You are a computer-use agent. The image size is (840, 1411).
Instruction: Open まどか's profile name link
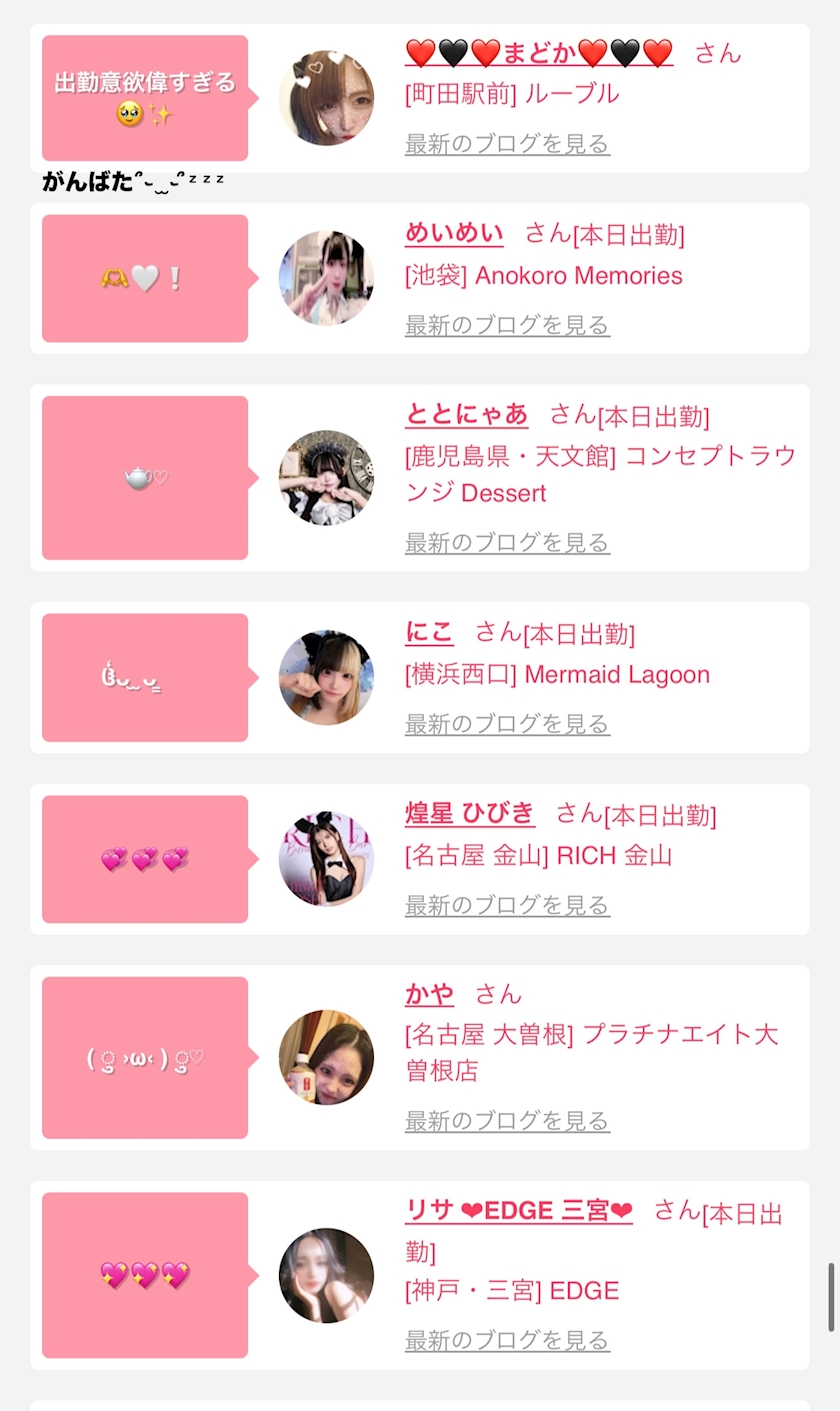click(x=539, y=52)
